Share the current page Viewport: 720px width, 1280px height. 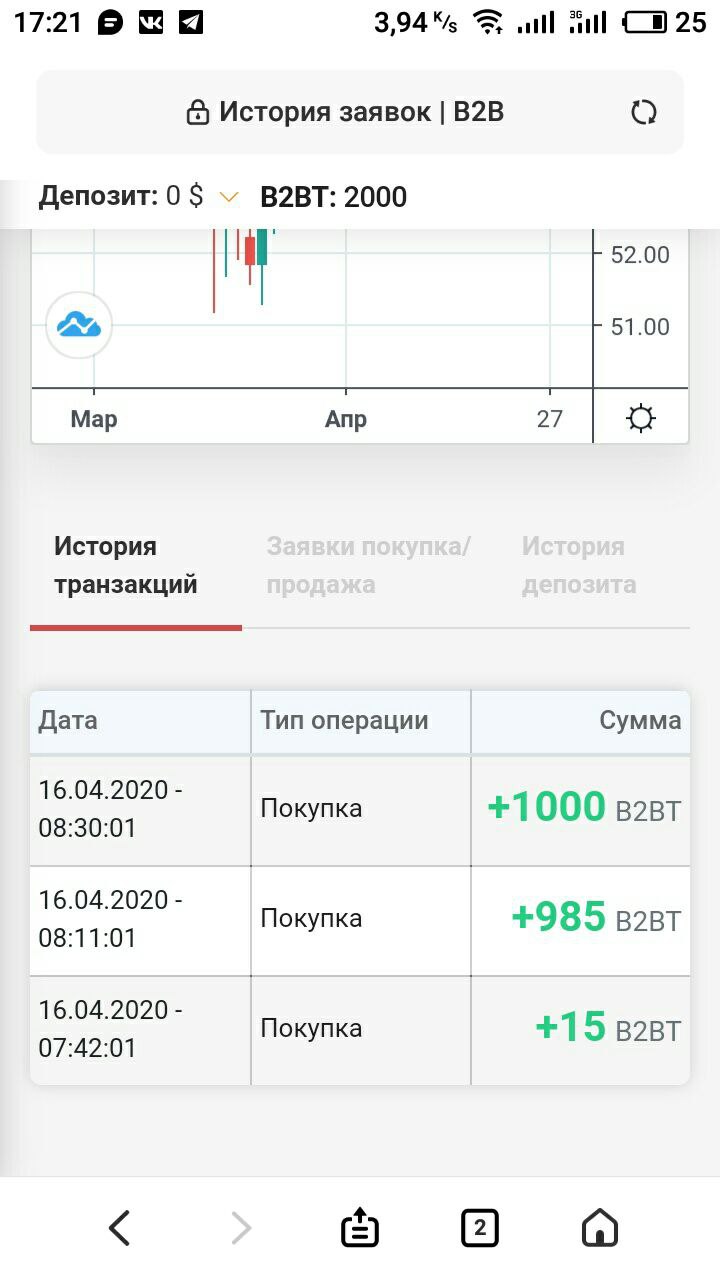360,1227
